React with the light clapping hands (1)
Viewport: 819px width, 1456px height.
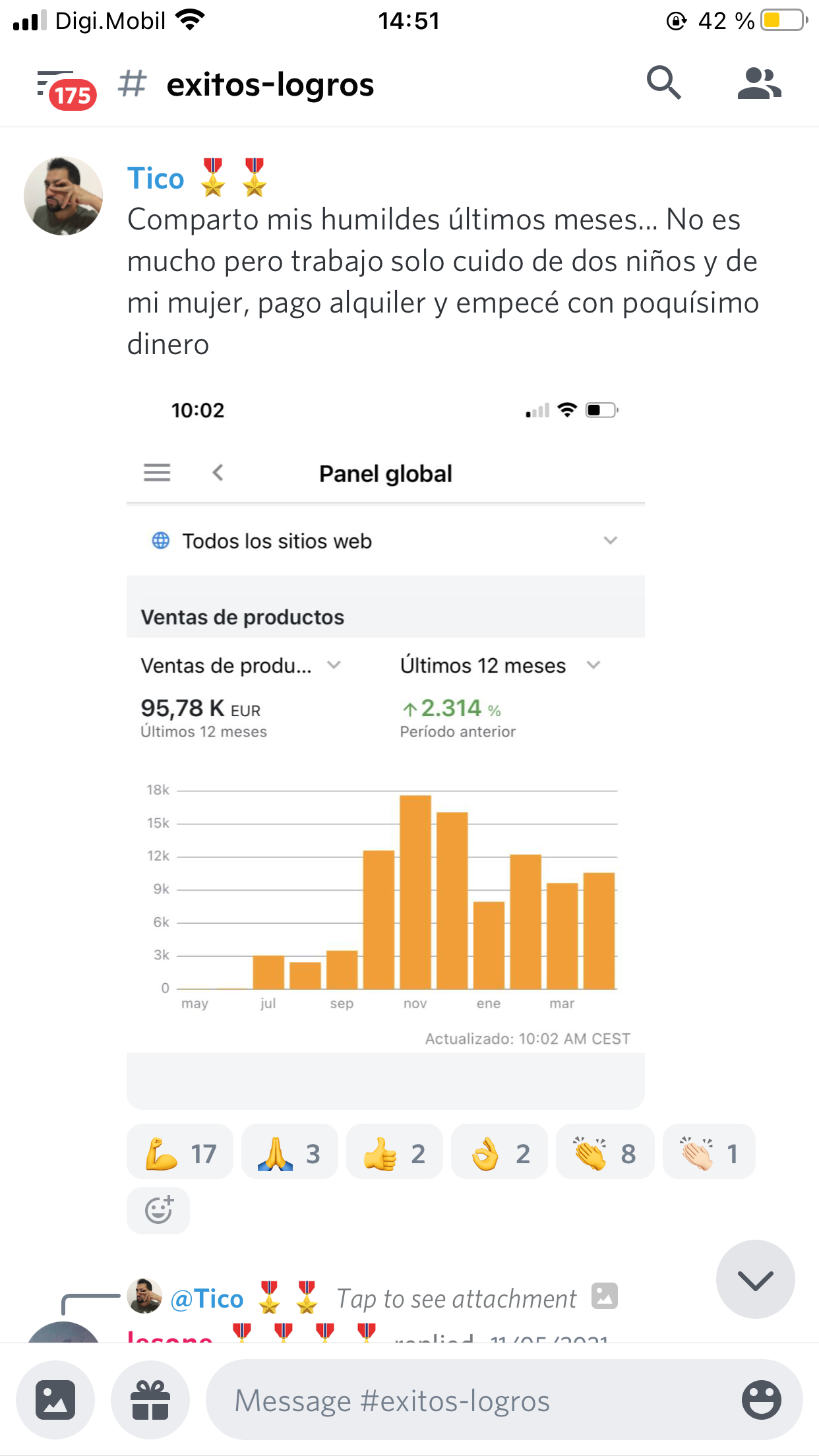point(708,1153)
